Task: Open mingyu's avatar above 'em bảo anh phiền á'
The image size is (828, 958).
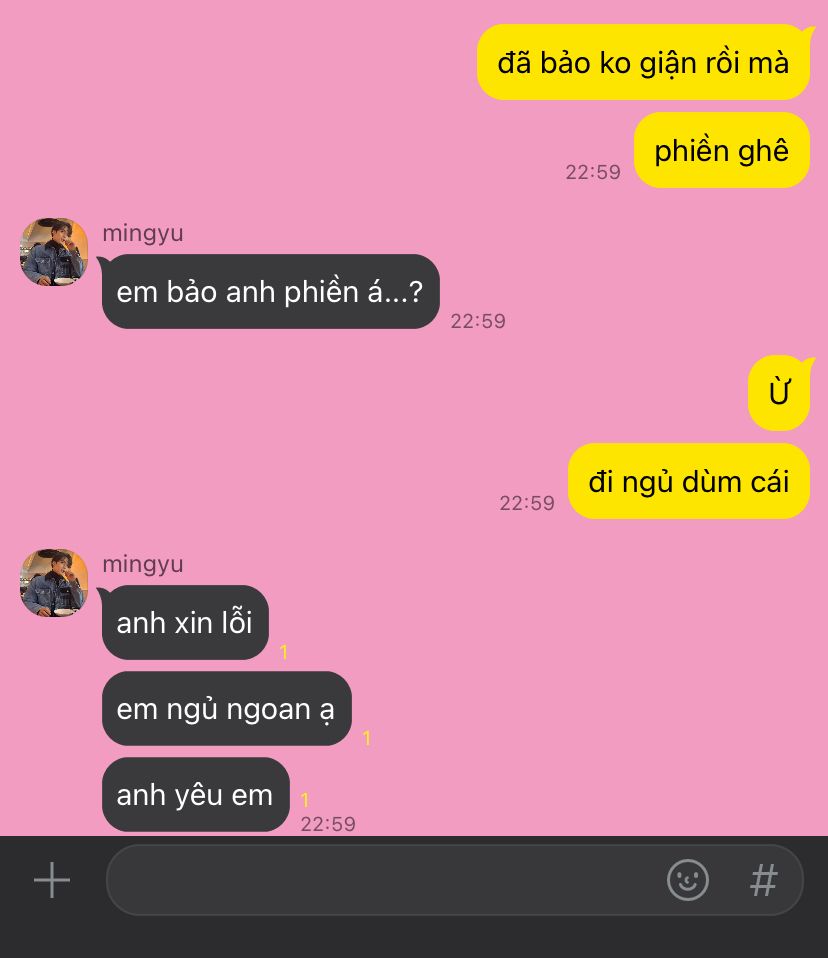Action: click(x=54, y=252)
